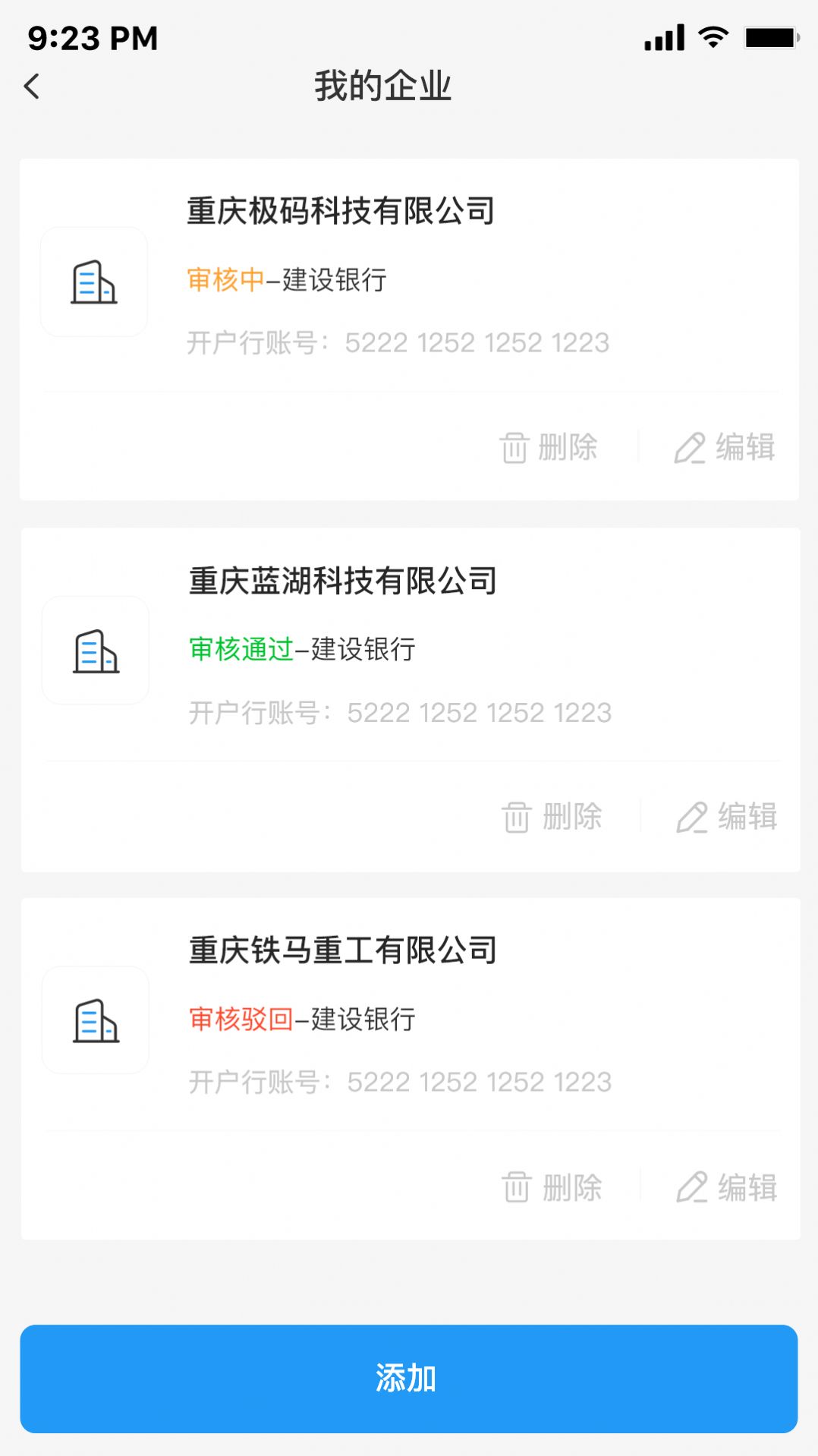Viewport: 818px width, 1456px height.
Task: Select the 审核通过 status label
Action: pos(241,650)
